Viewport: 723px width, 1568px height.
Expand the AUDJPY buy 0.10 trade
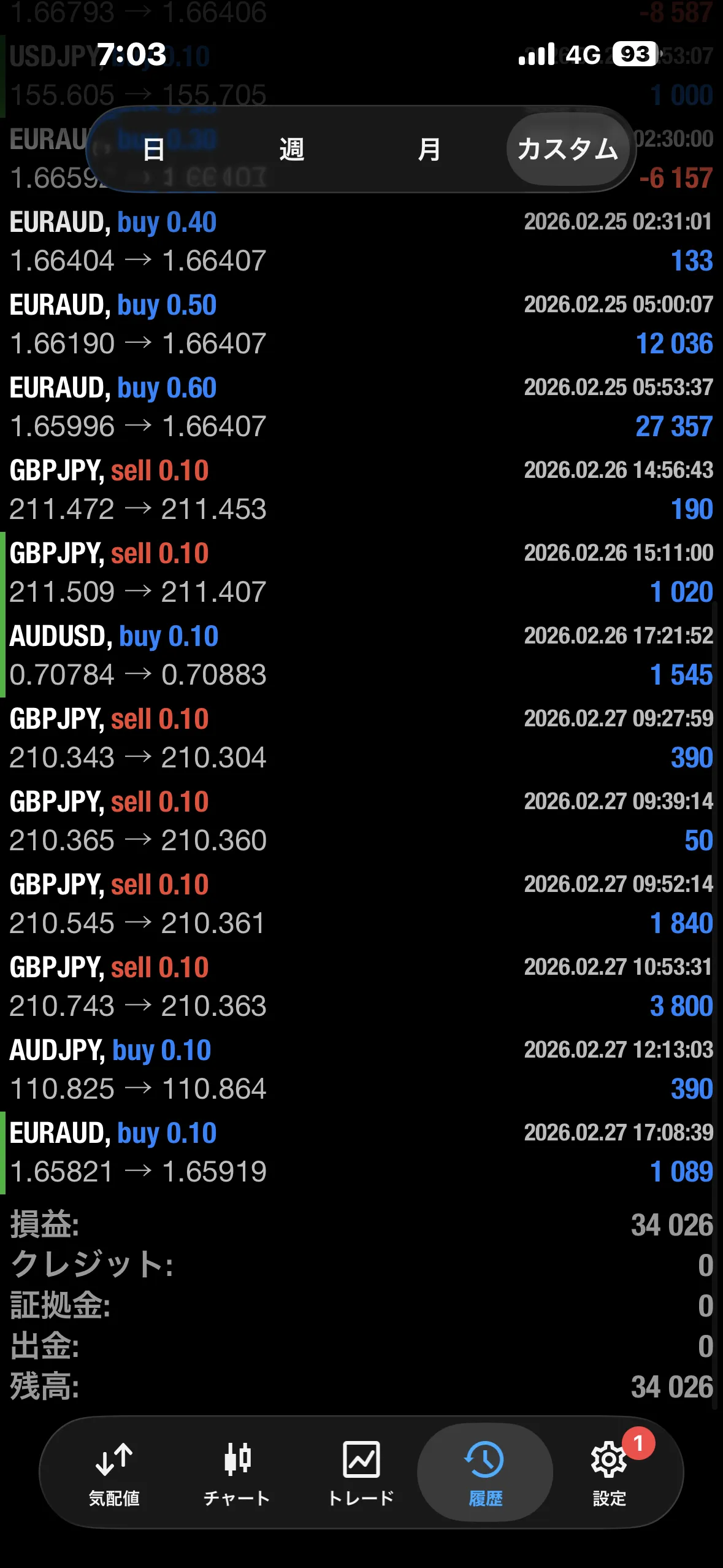coord(361,1070)
